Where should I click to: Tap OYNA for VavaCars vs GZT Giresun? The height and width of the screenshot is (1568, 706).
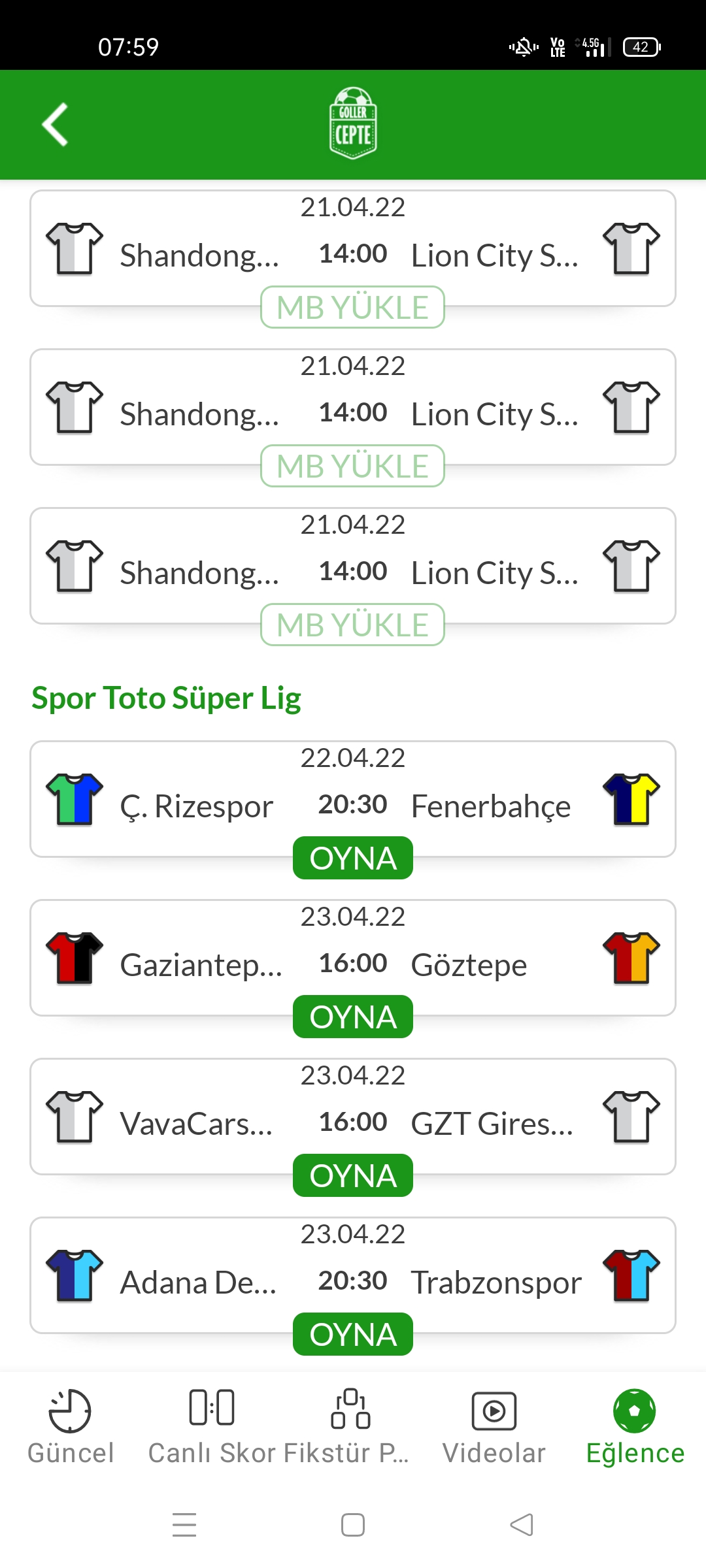(x=353, y=1175)
